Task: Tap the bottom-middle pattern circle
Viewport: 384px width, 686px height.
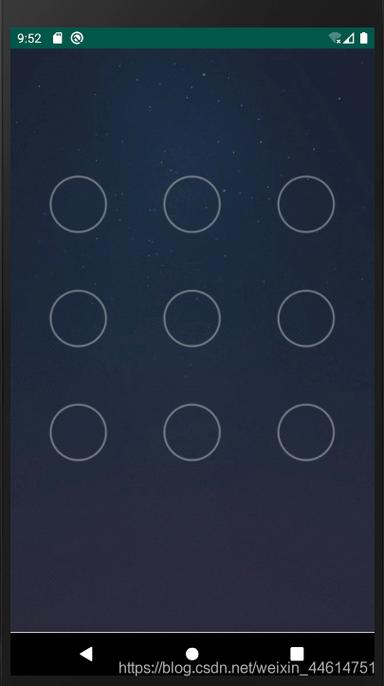Action: [192, 432]
